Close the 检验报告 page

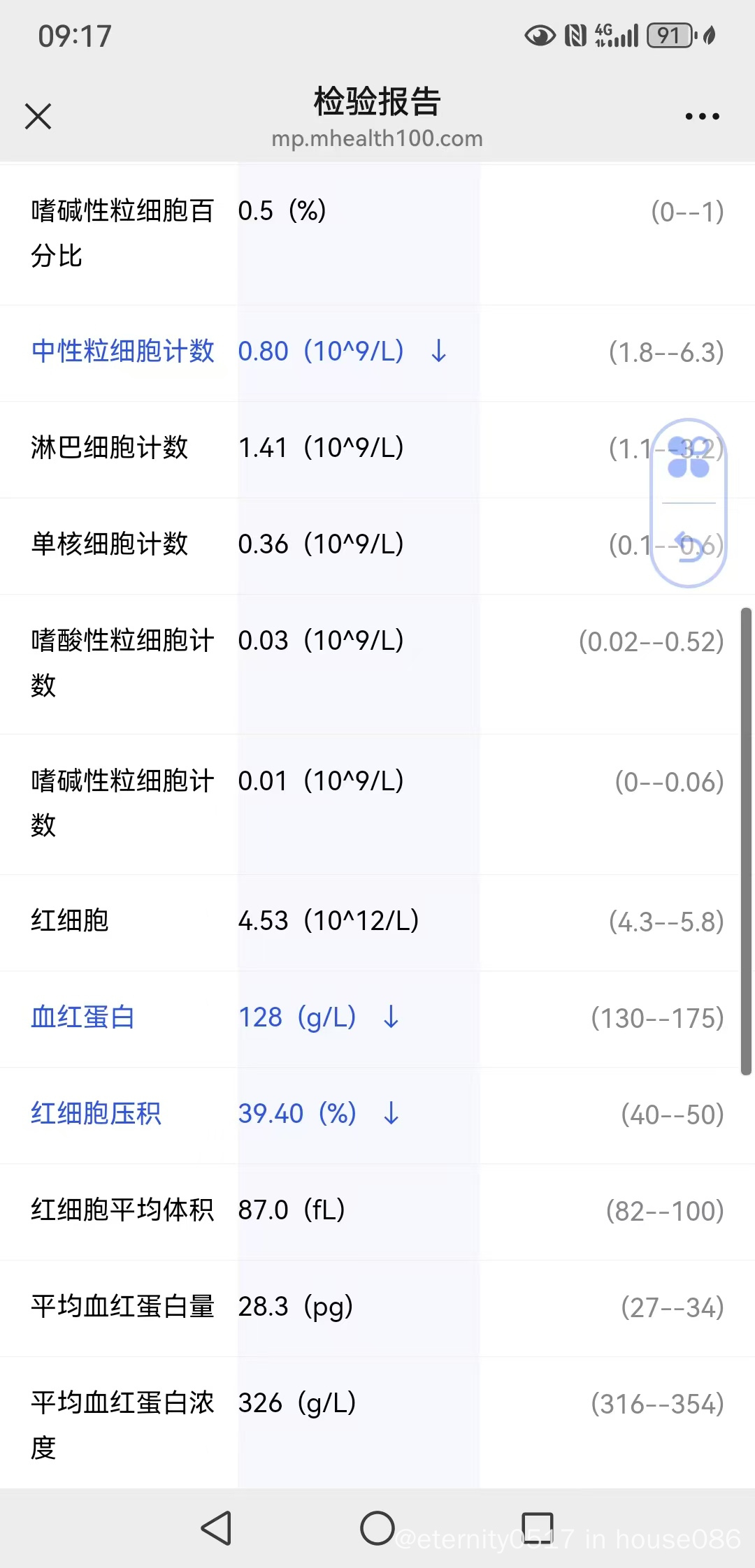(x=38, y=116)
